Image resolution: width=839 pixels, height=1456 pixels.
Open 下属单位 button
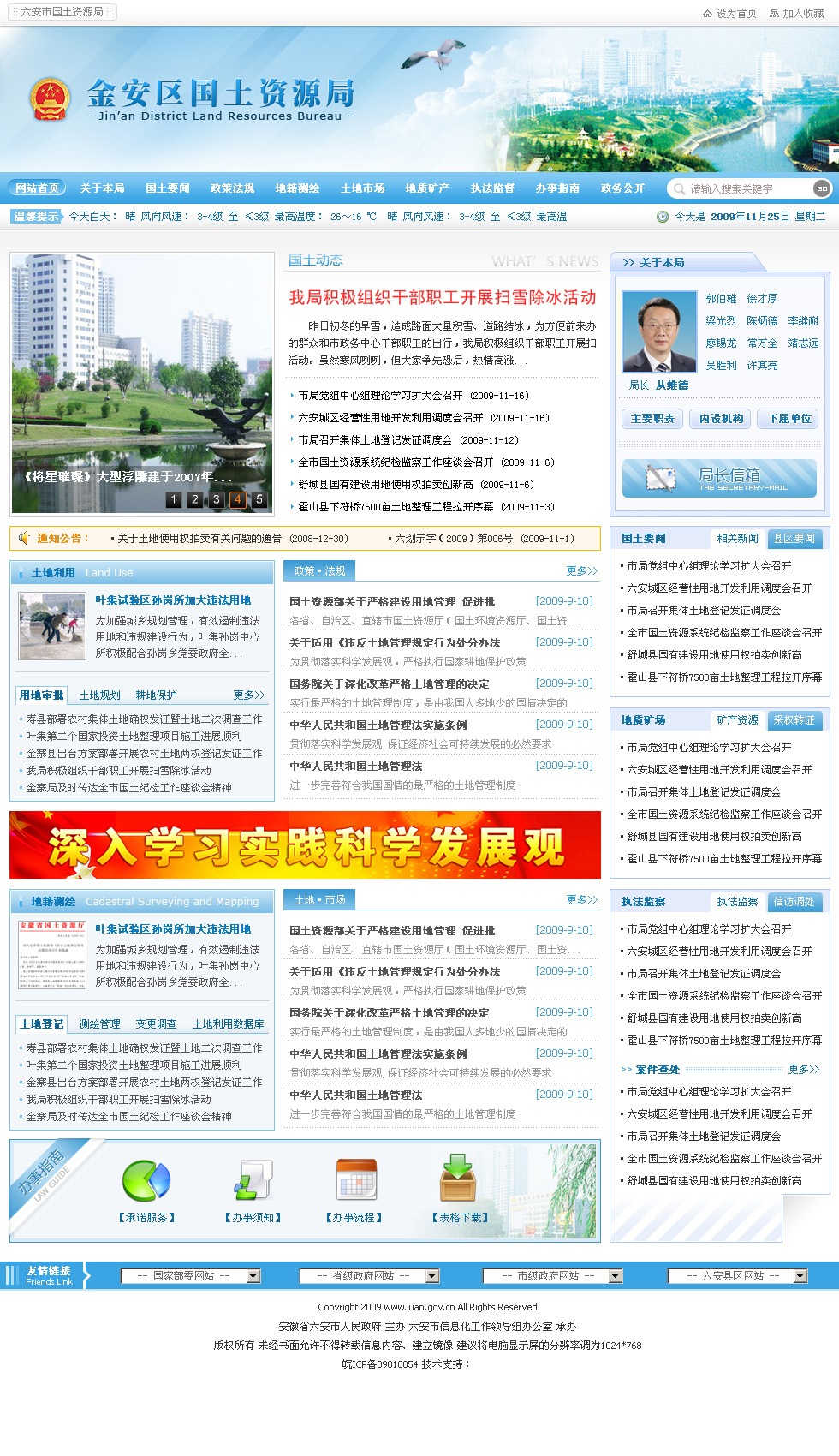click(789, 419)
